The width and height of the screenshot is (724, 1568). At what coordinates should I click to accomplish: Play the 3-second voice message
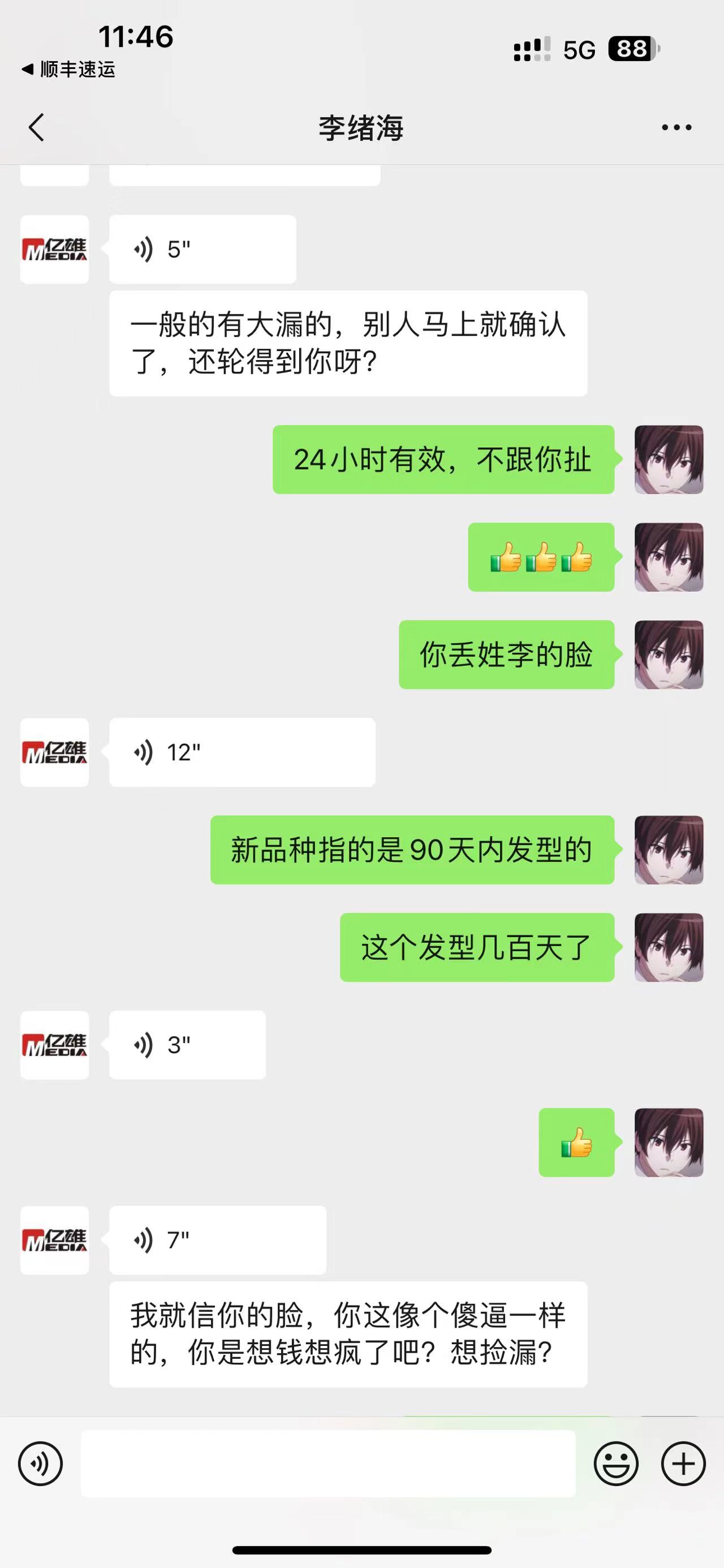(x=188, y=1045)
